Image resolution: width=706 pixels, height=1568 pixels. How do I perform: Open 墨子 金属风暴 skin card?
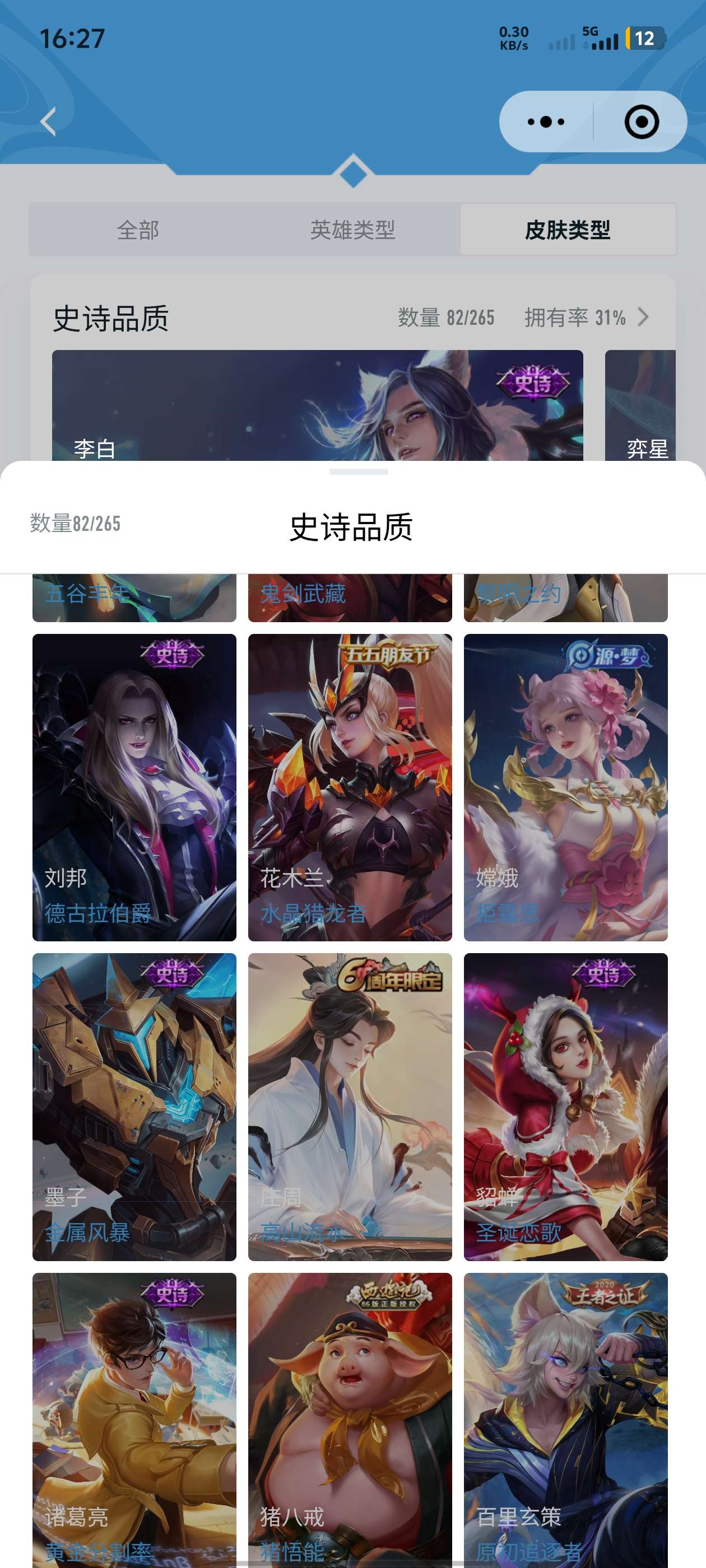(x=134, y=1106)
